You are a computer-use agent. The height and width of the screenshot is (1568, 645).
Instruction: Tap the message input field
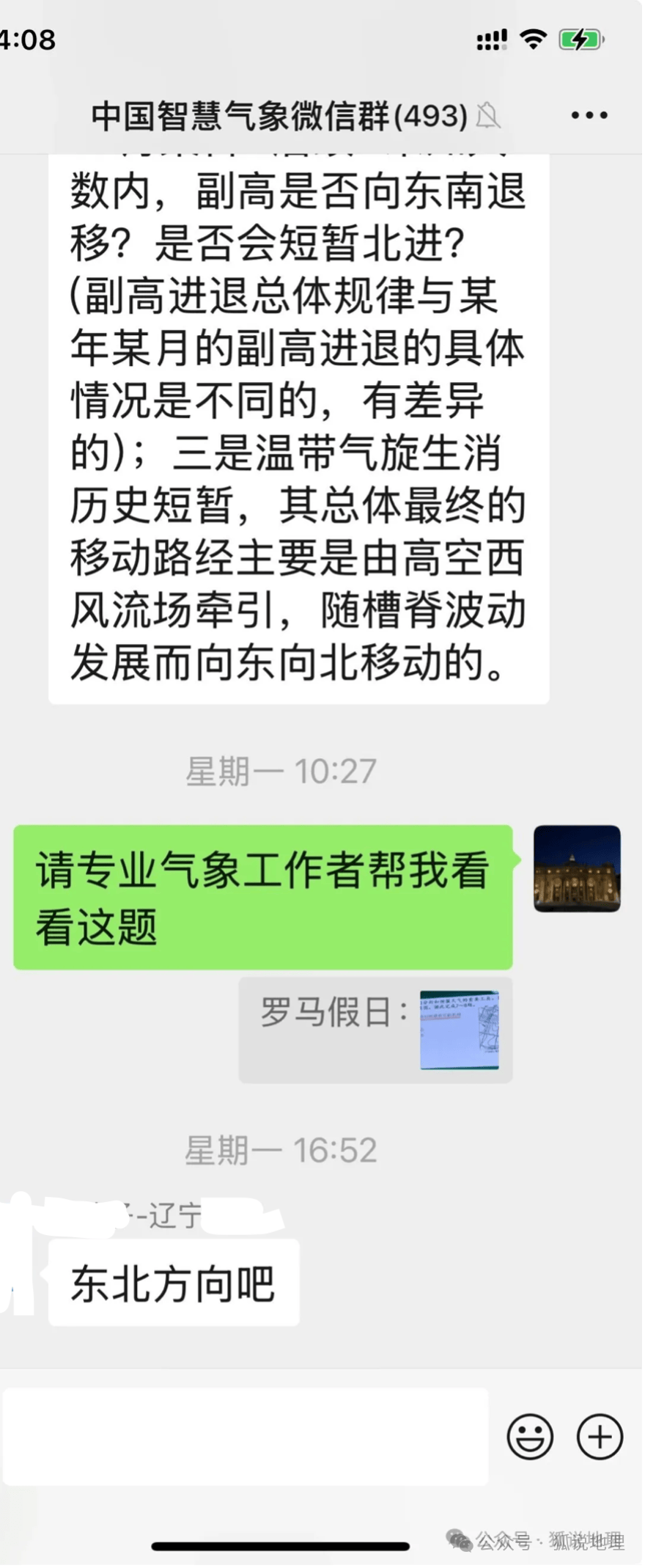click(246, 1436)
